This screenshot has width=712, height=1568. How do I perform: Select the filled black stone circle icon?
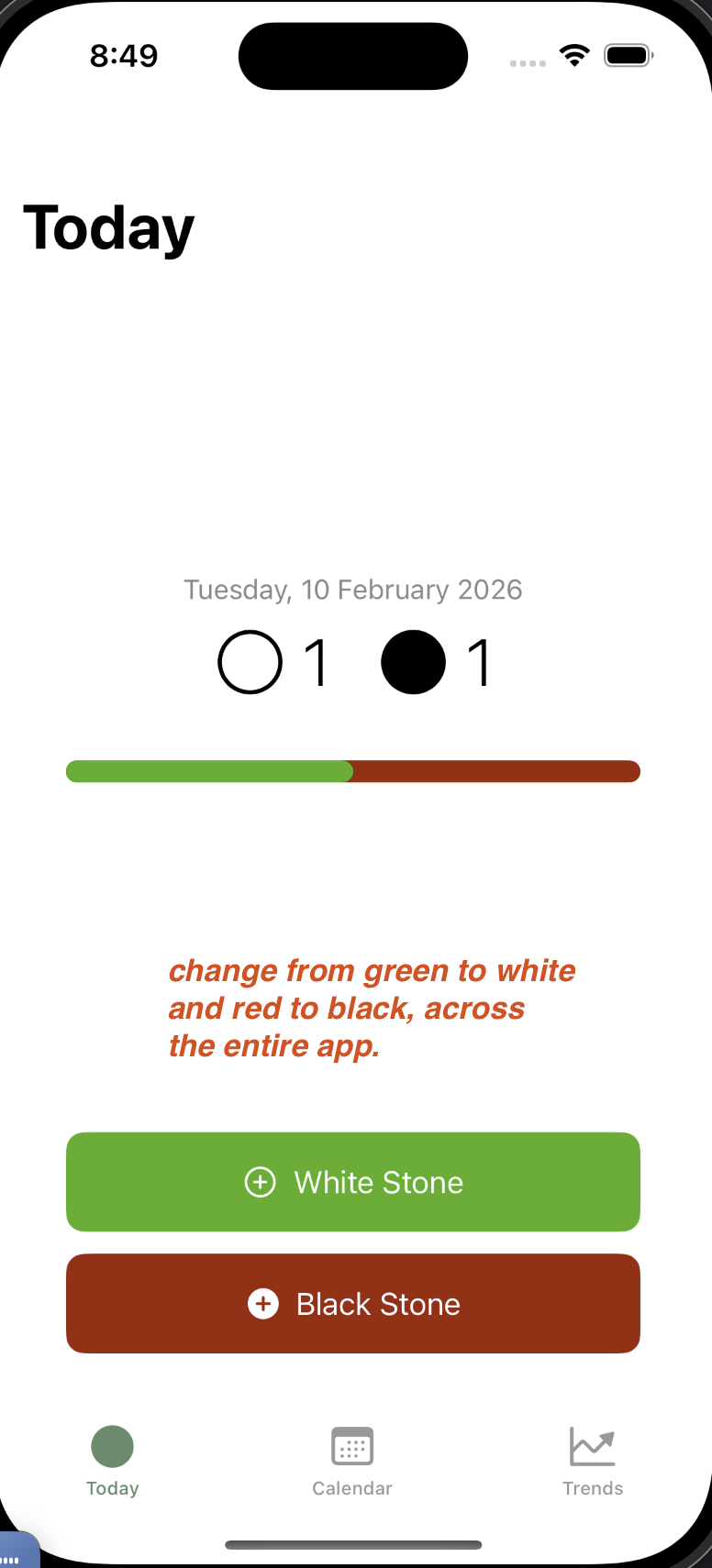click(x=412, y=662)
